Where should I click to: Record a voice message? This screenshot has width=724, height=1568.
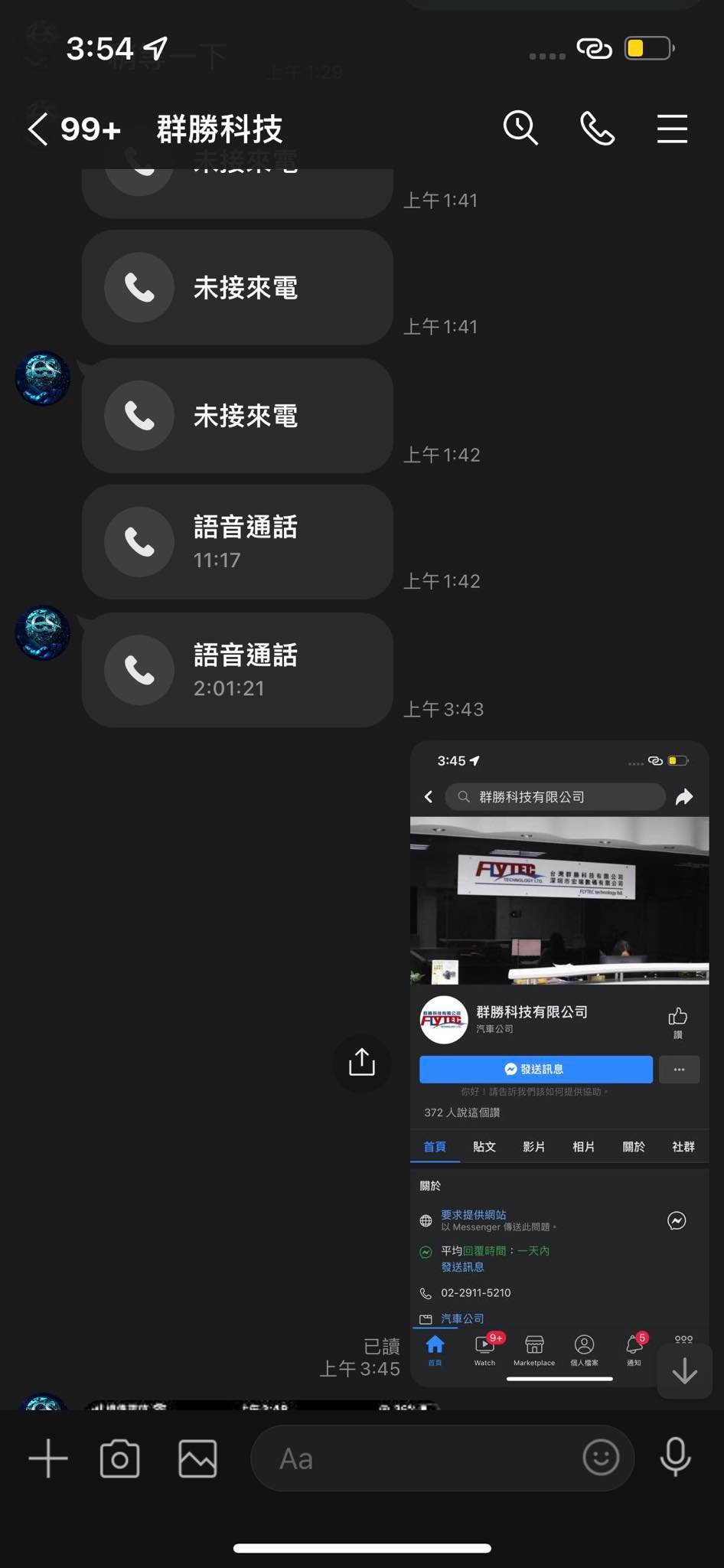click(675, 1458)
